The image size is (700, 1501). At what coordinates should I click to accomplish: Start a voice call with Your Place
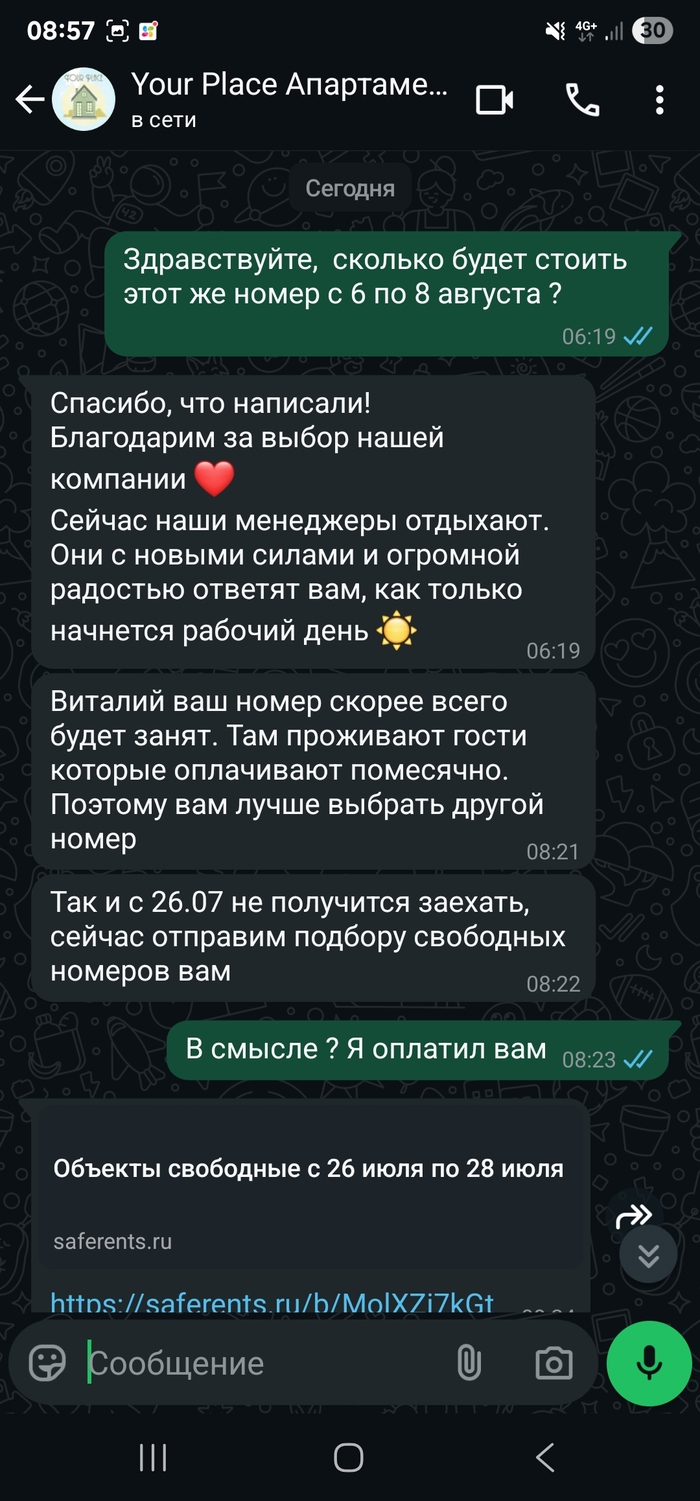[582, 100]
